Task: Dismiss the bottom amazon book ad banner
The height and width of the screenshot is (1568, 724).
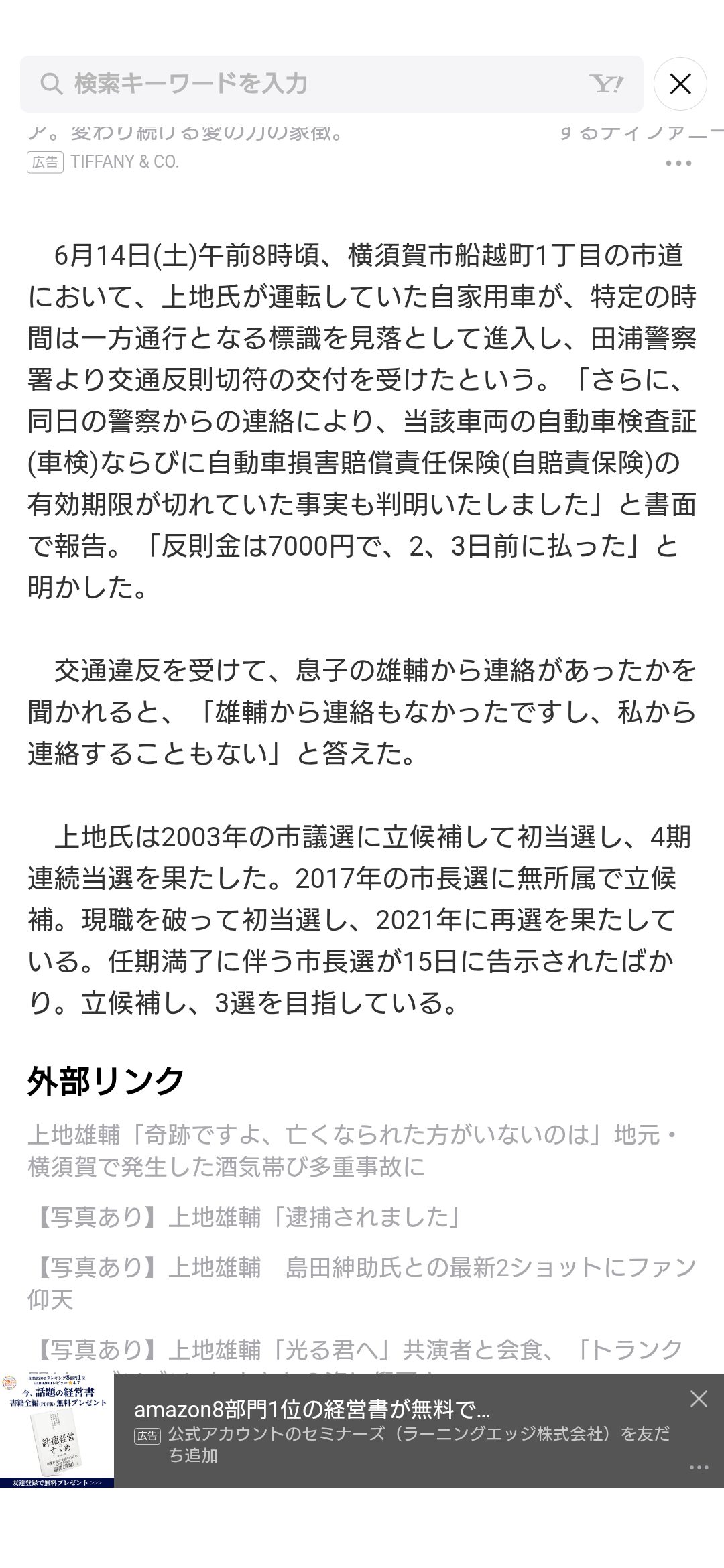Action: click(699, 1398)
